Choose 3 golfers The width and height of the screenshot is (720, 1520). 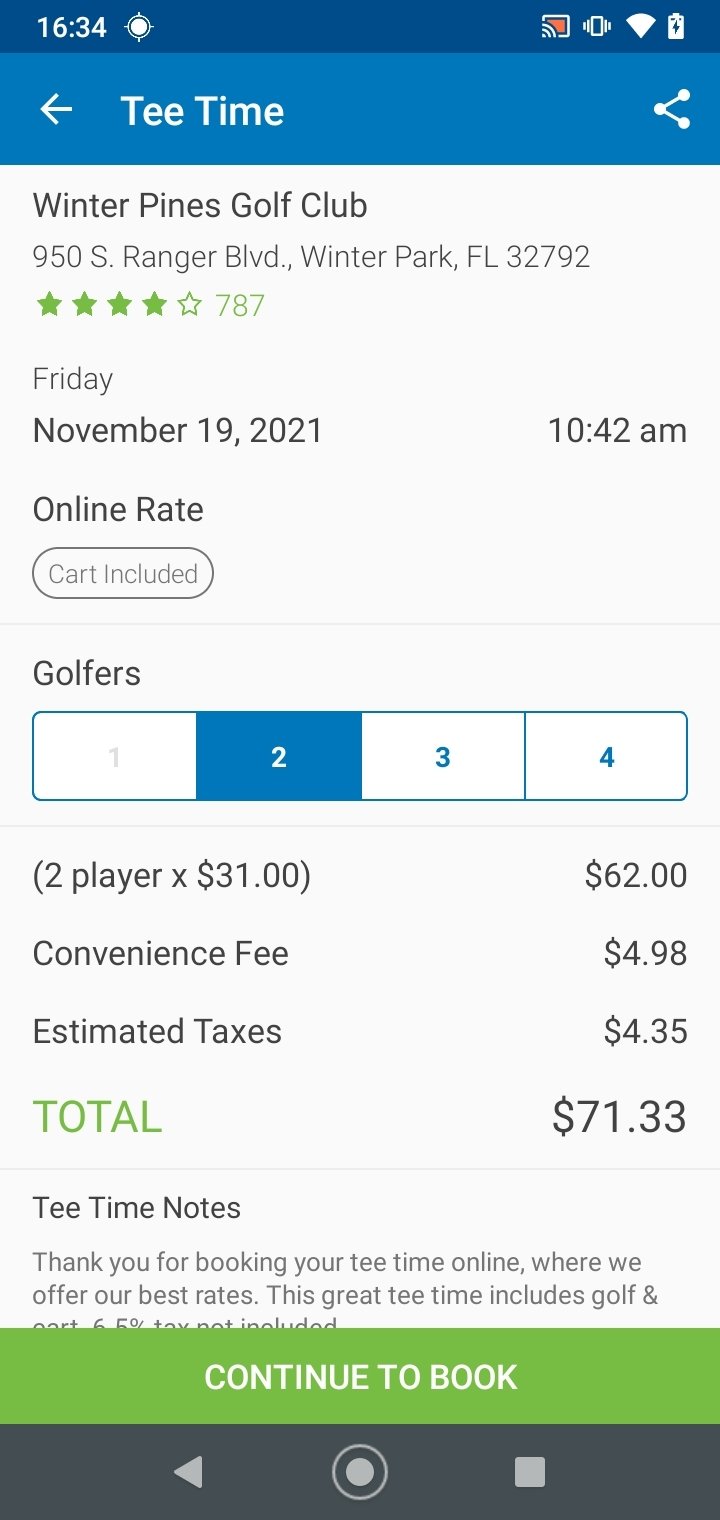point(443,756)
